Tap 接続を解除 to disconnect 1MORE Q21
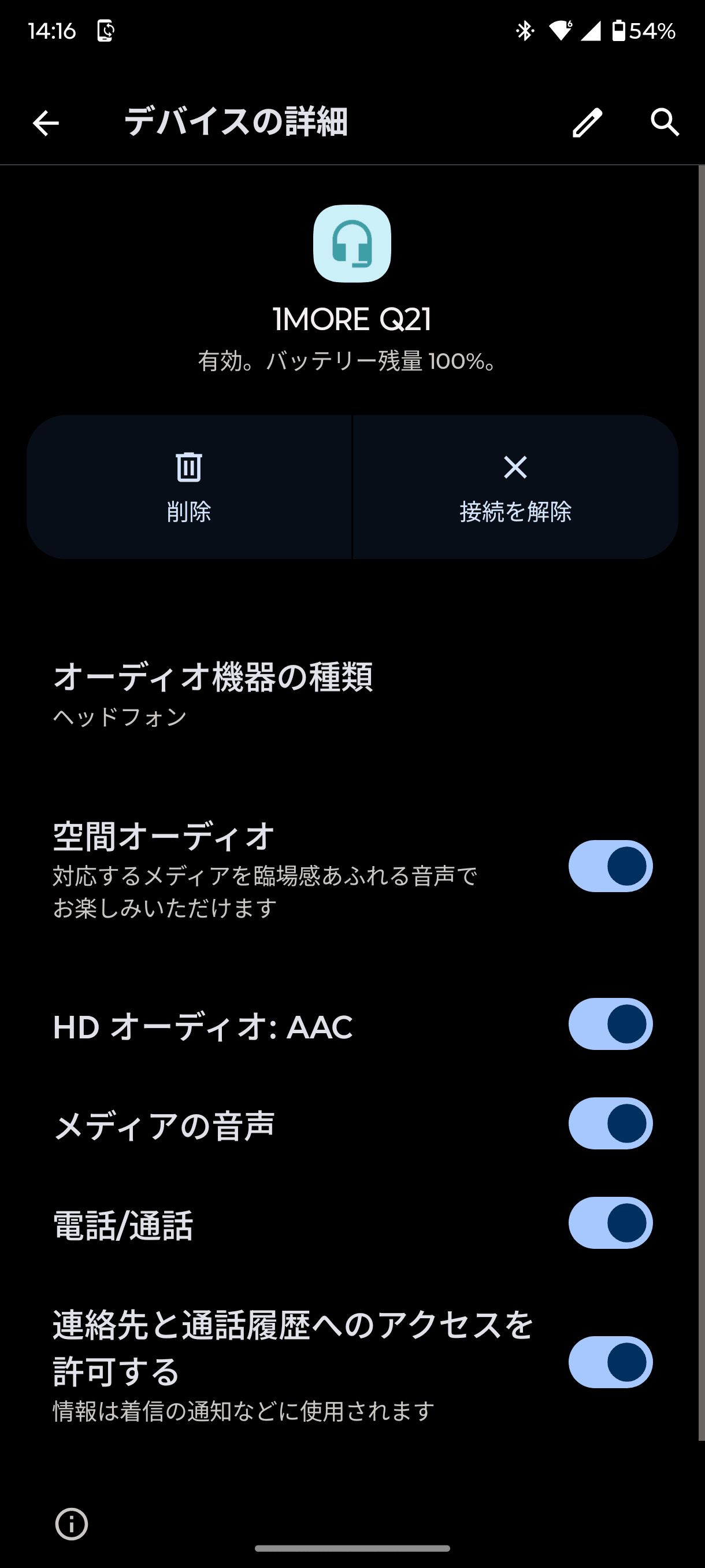This screenshot has width=705, height=1568. (x=515, y=487)
